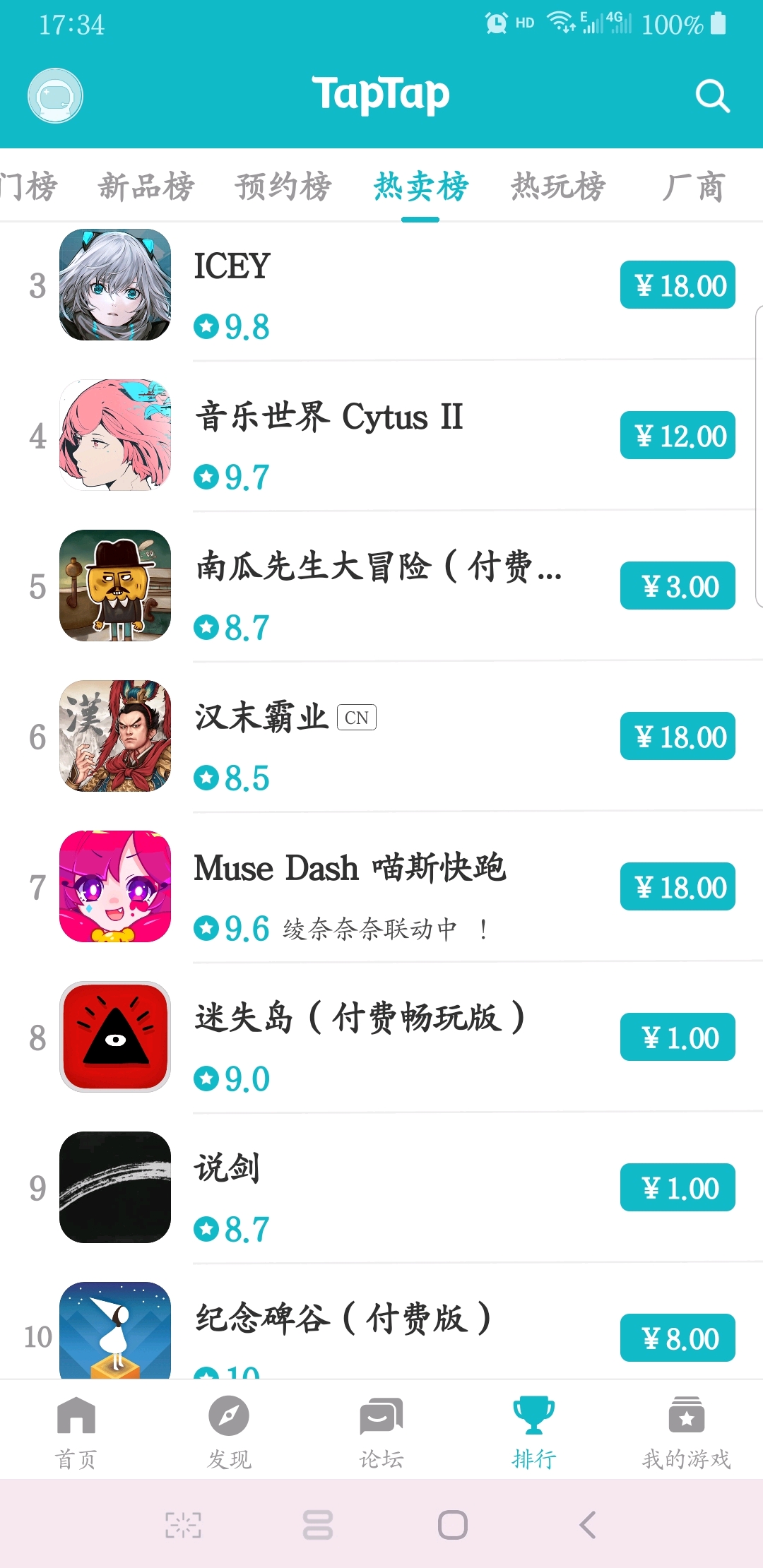Image resolution: width=763 pixels, height=1568 pixels.
Task: Buy 纪念碑谷 for ¥8.00
Action: 678,1338
